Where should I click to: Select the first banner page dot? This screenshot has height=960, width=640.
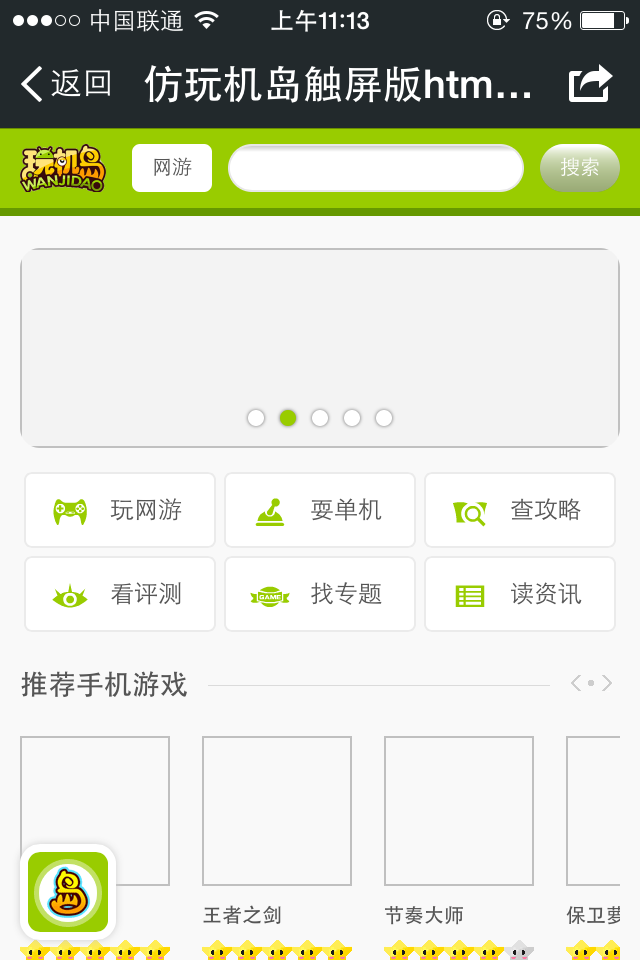click(x=256, y=418)
